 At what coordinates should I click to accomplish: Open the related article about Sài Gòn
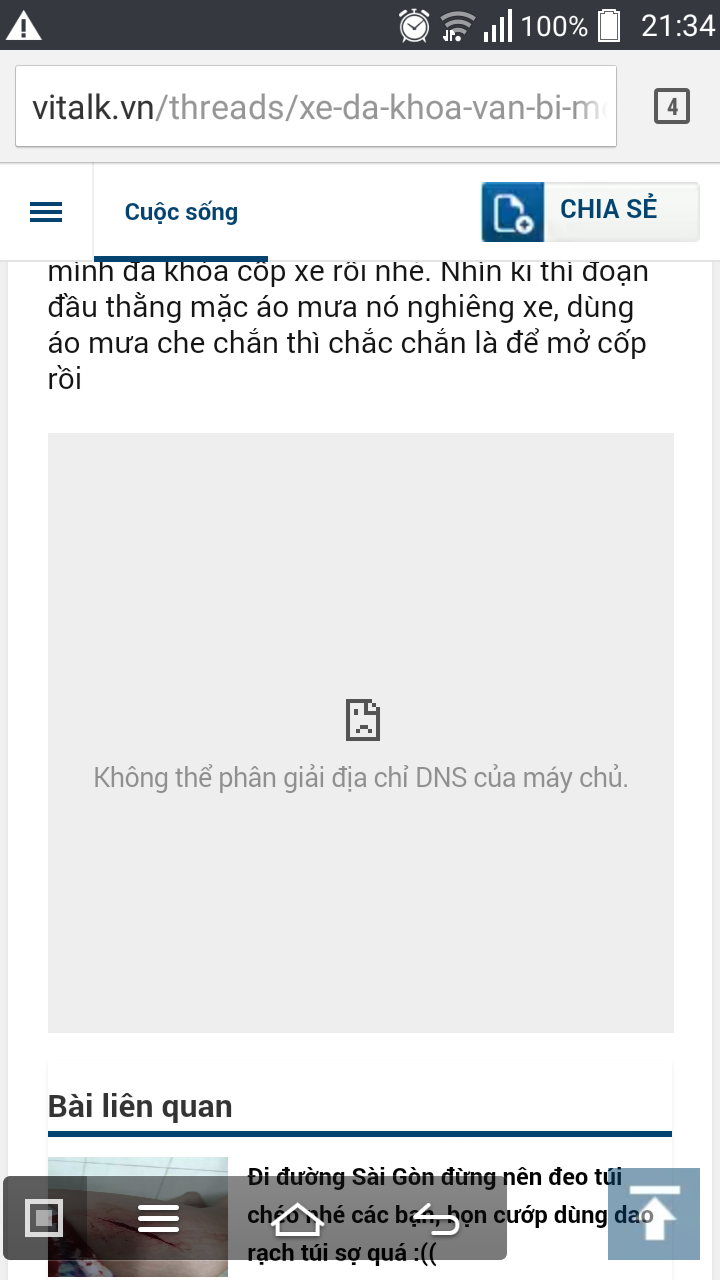(450, 1214)
